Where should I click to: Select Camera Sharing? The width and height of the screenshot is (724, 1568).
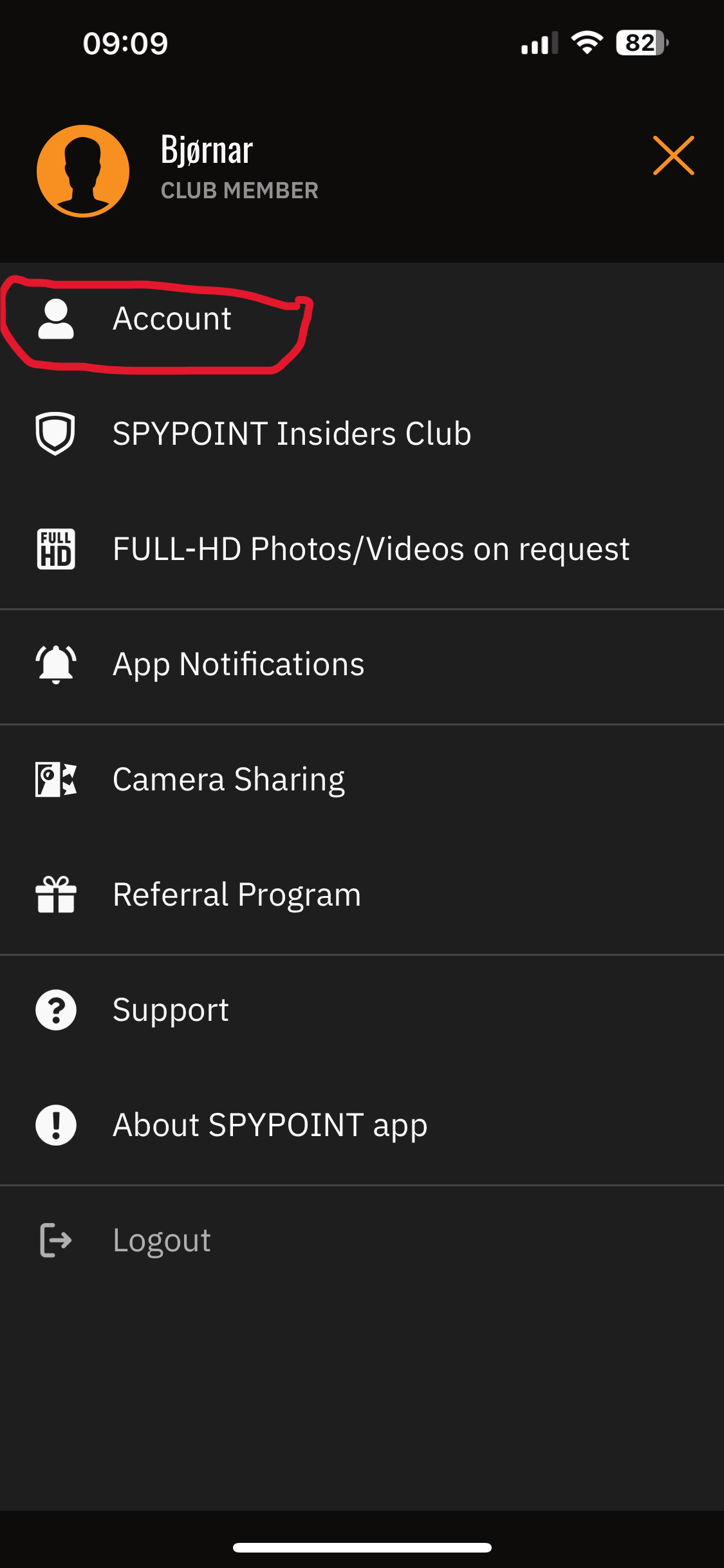(x=228, y=779)
